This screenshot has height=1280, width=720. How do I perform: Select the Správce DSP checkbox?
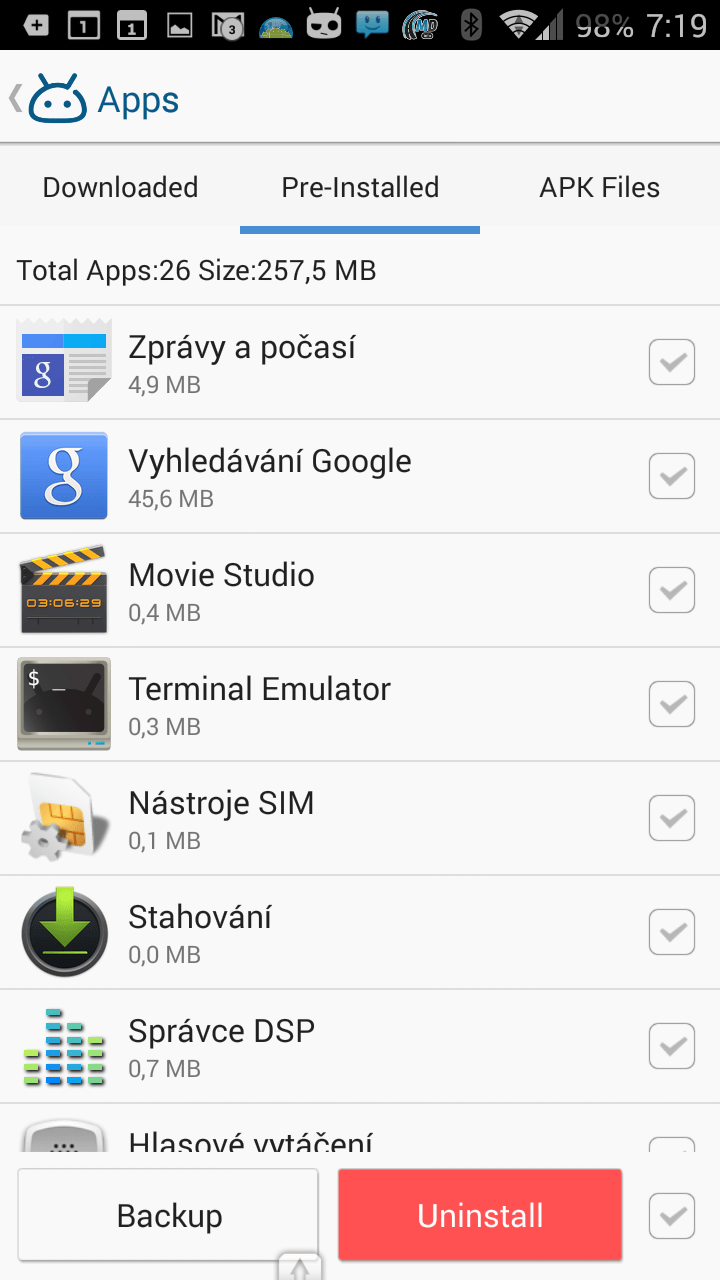pos(672,1046)
